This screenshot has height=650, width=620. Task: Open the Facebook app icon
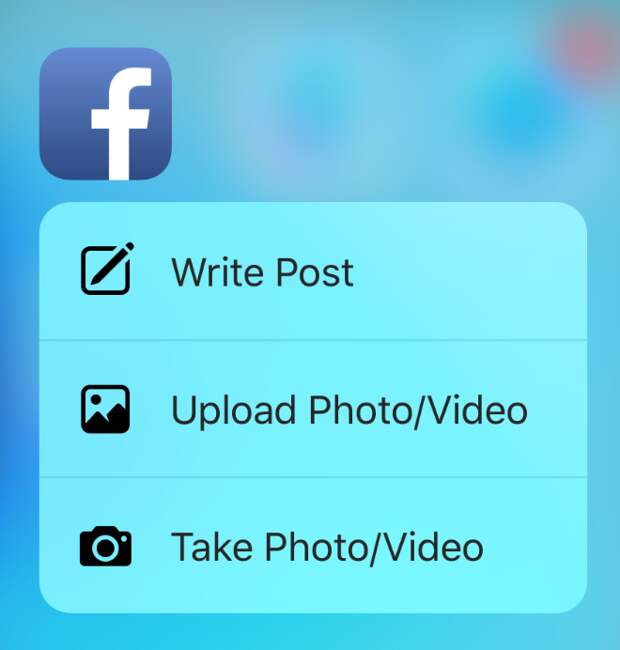pyautogui.click(x=106, y=114)
